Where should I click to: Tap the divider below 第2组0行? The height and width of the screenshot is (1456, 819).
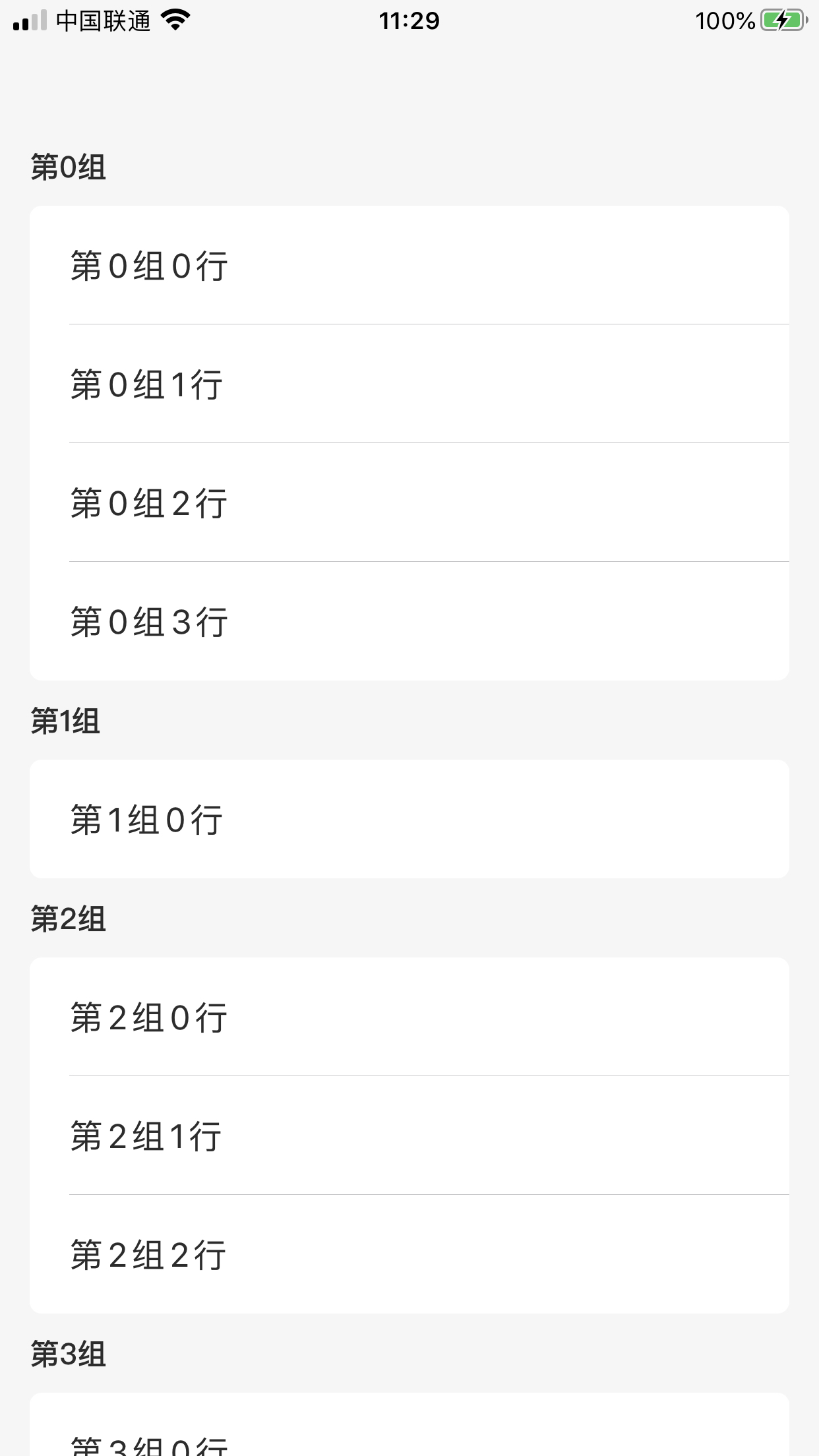429,1076
